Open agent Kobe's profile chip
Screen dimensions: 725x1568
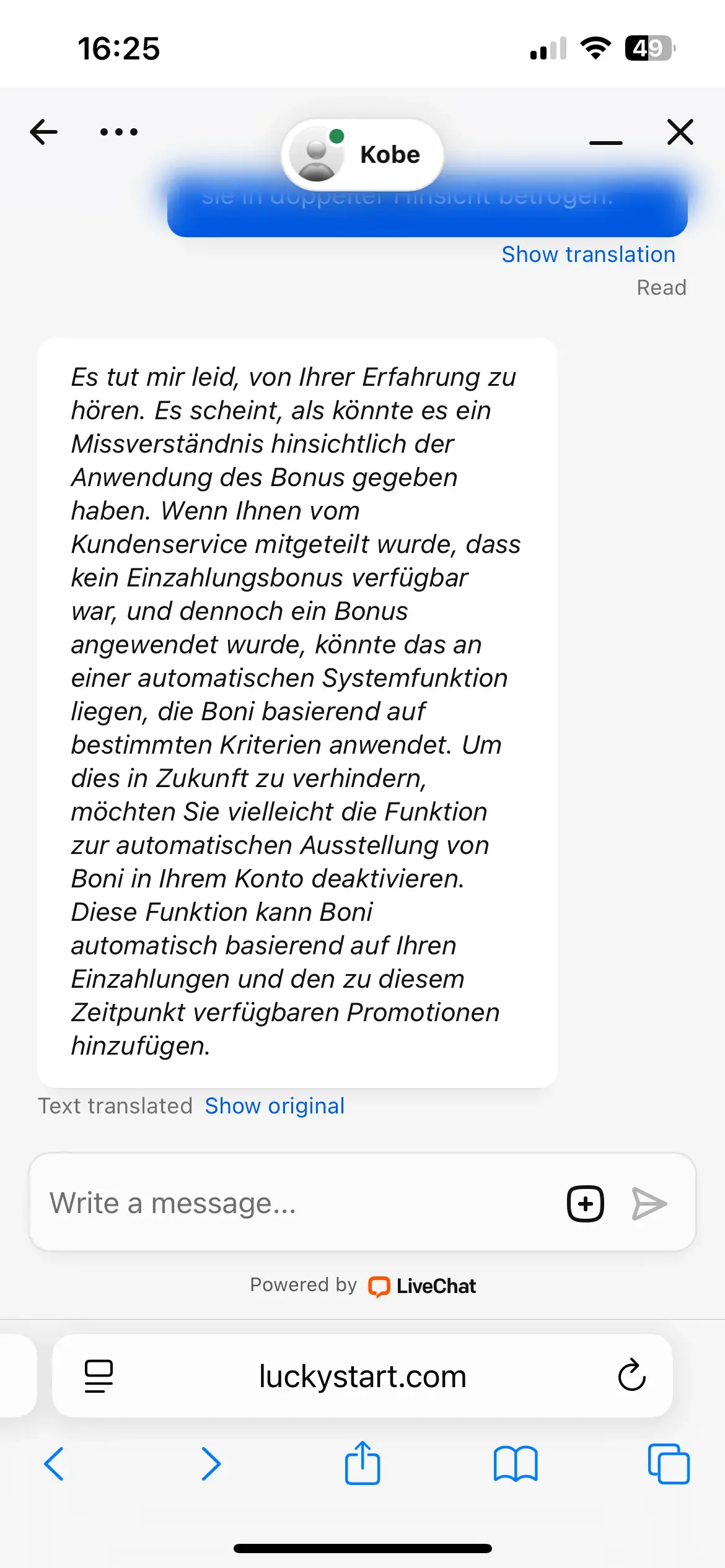click(x=362, y=154)
